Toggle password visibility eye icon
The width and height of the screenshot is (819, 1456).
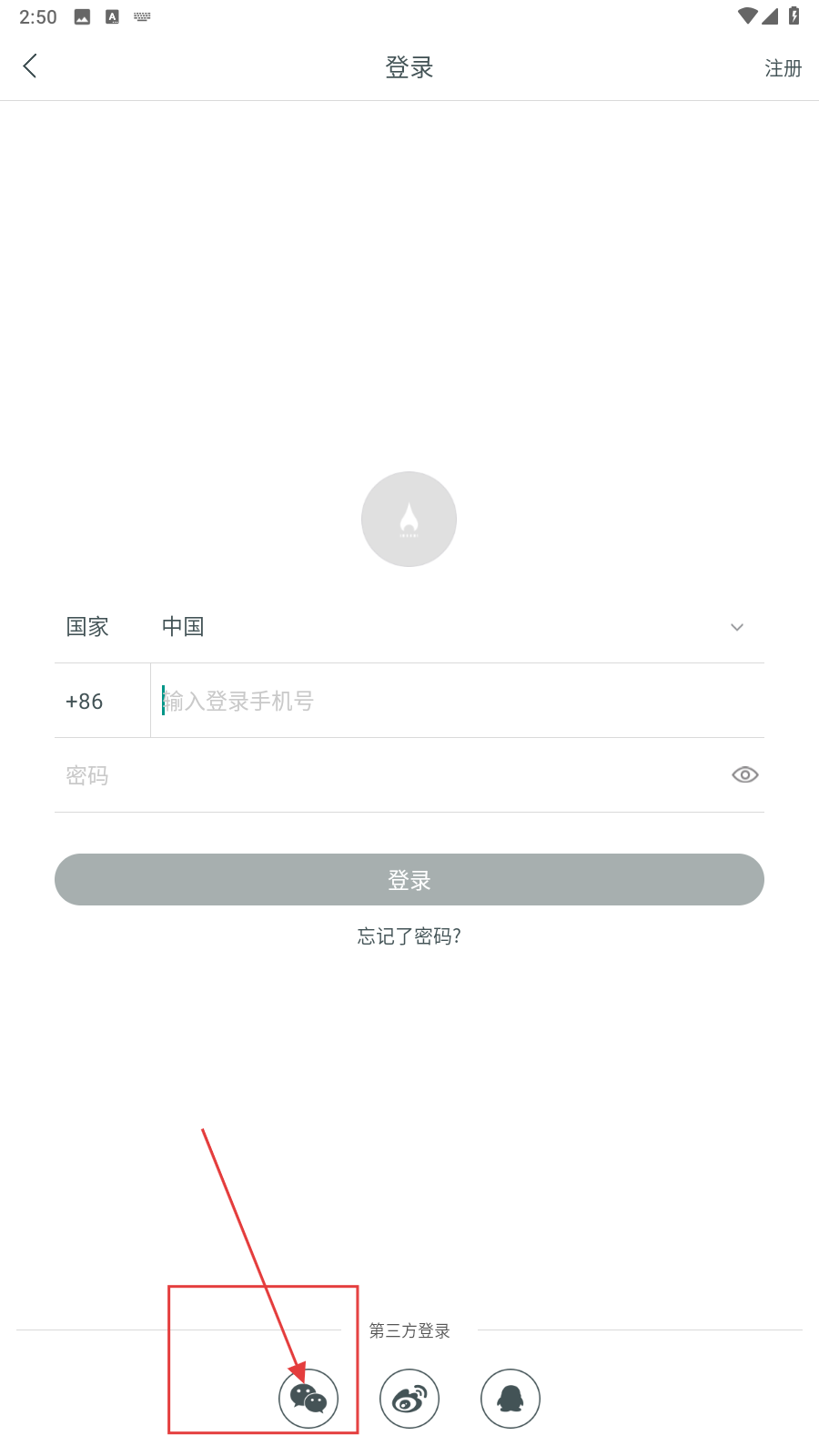tap(744, 774)
